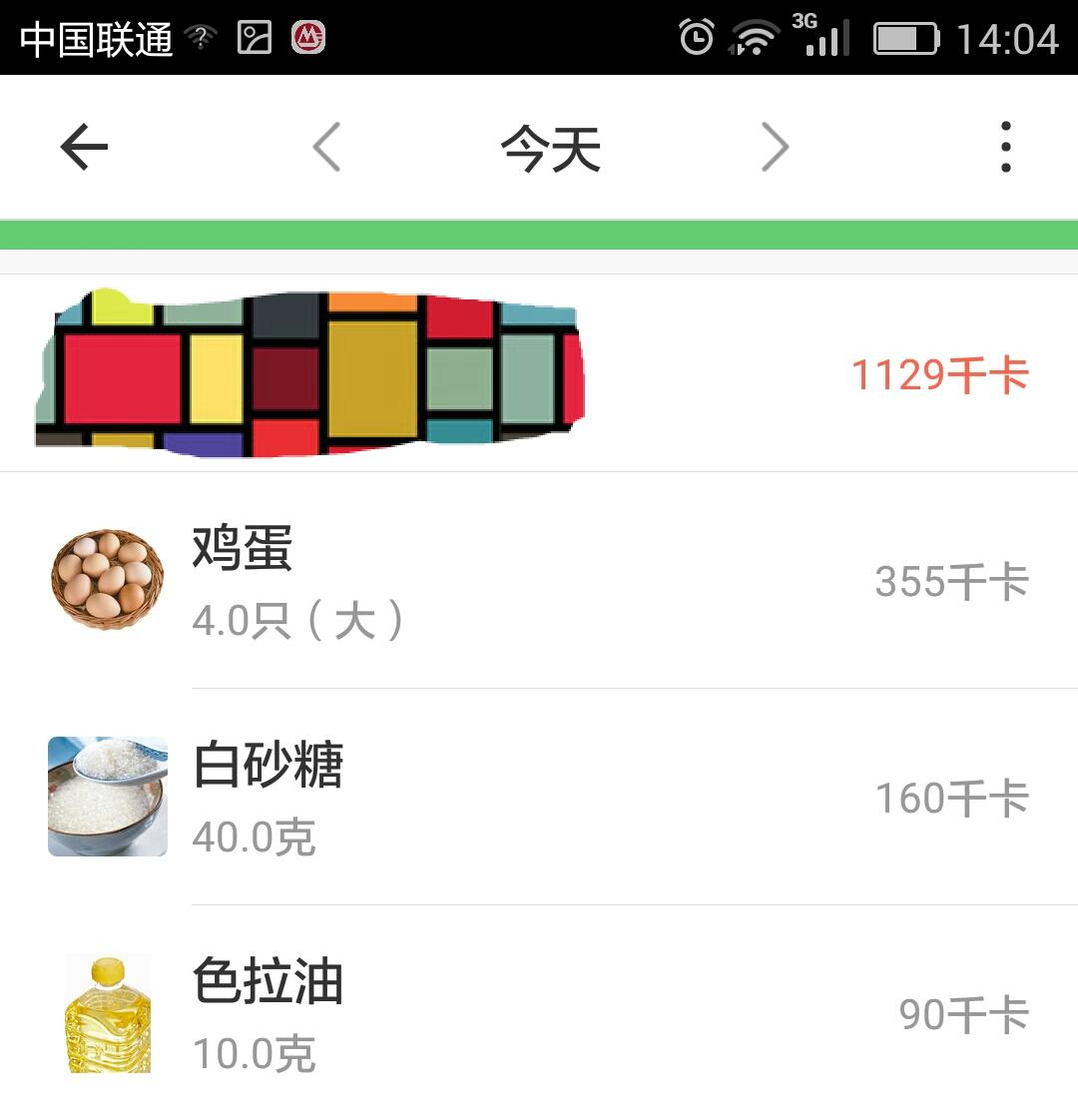Screen dimensions: 1078x1120
Task: Open the three-dot overflow menu
Action: [x=1006, y=145]
